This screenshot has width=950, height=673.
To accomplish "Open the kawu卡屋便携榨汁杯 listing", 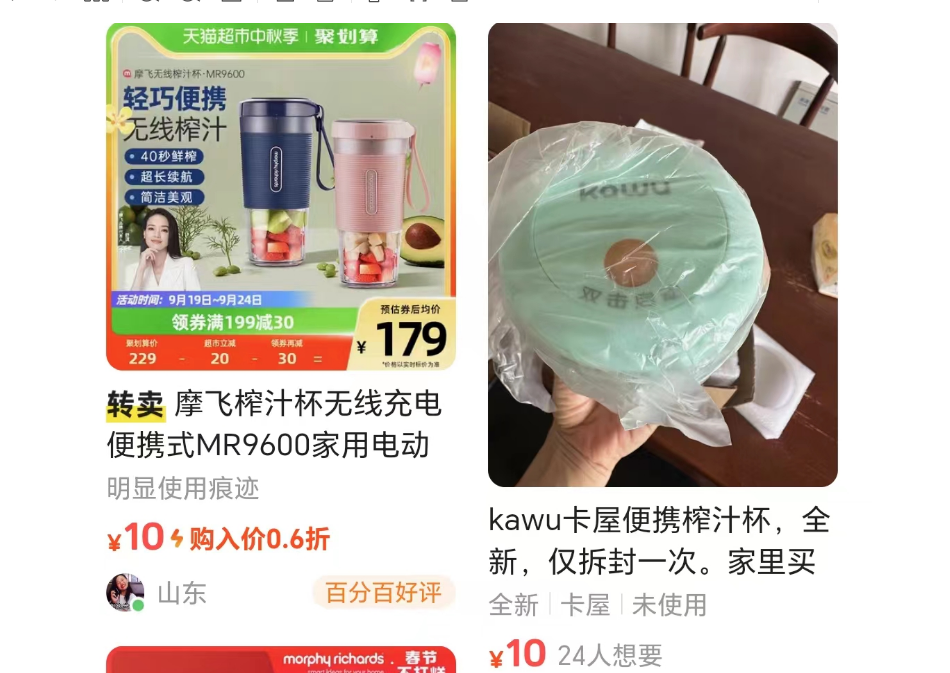I will (662, 256).
